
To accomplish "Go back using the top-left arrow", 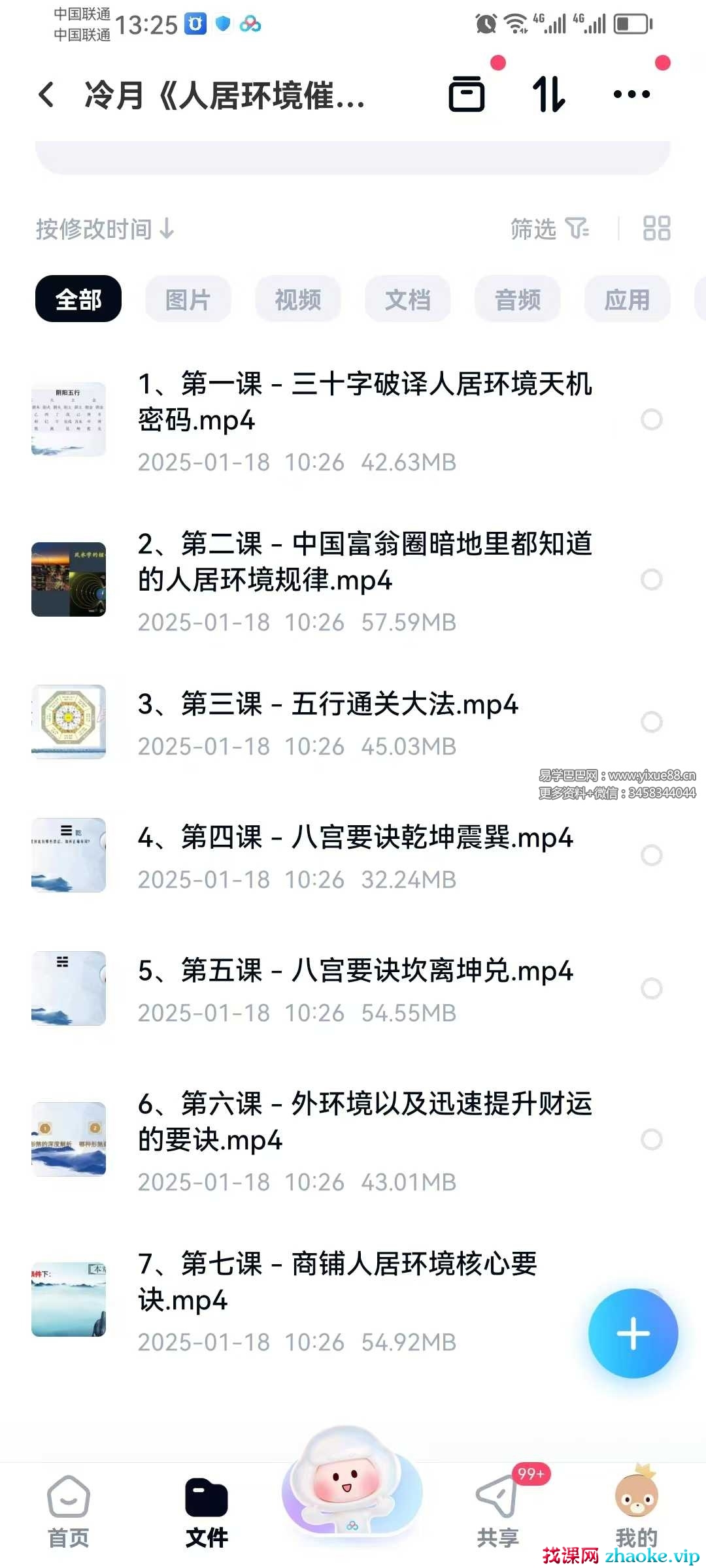I will [47, 95].
